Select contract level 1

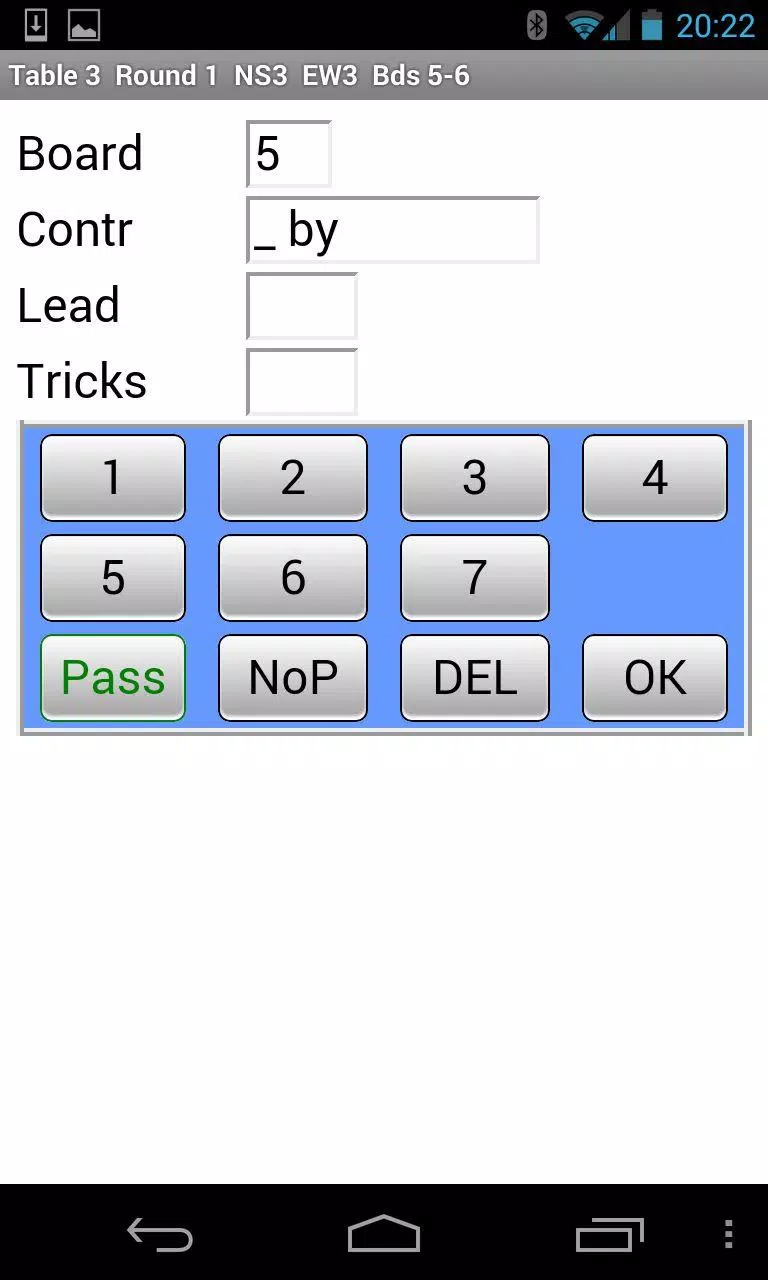(113, 478)
